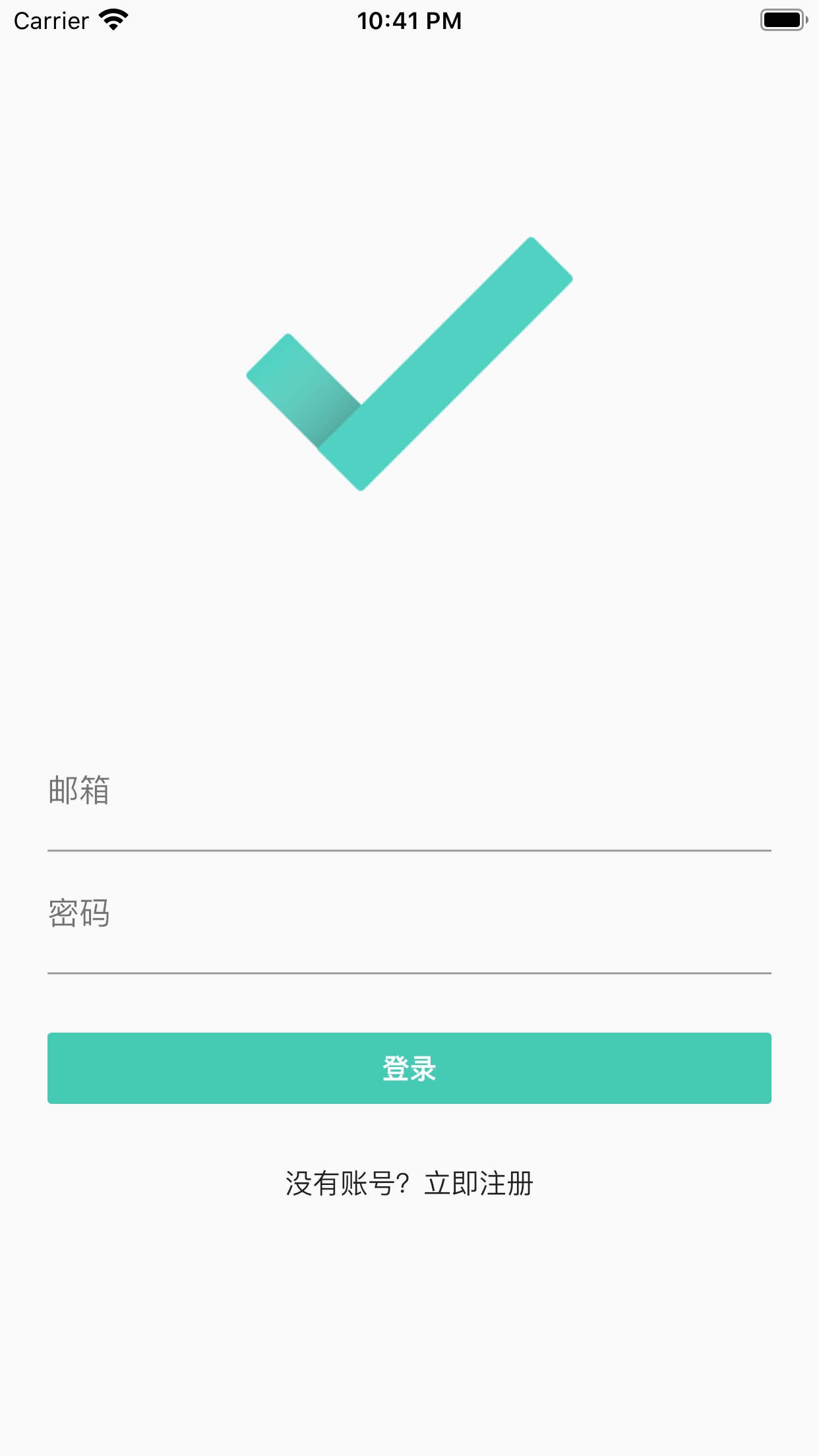Focus the 密码 password field

click(409, 913)
